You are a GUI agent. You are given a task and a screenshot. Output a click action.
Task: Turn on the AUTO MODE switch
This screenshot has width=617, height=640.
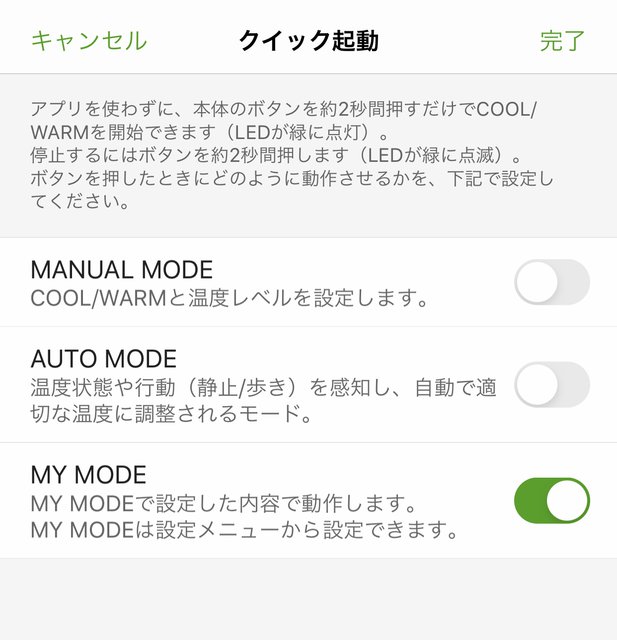(x=551, y=384)
